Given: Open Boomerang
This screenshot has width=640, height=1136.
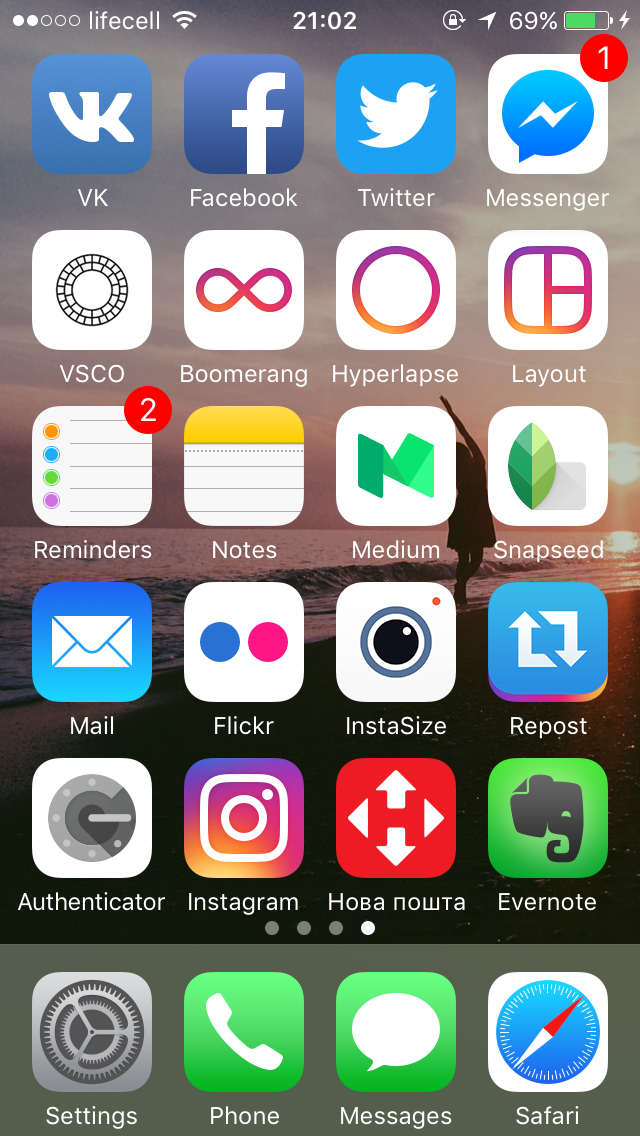Looking at the screenshot, I should [244, 290].
